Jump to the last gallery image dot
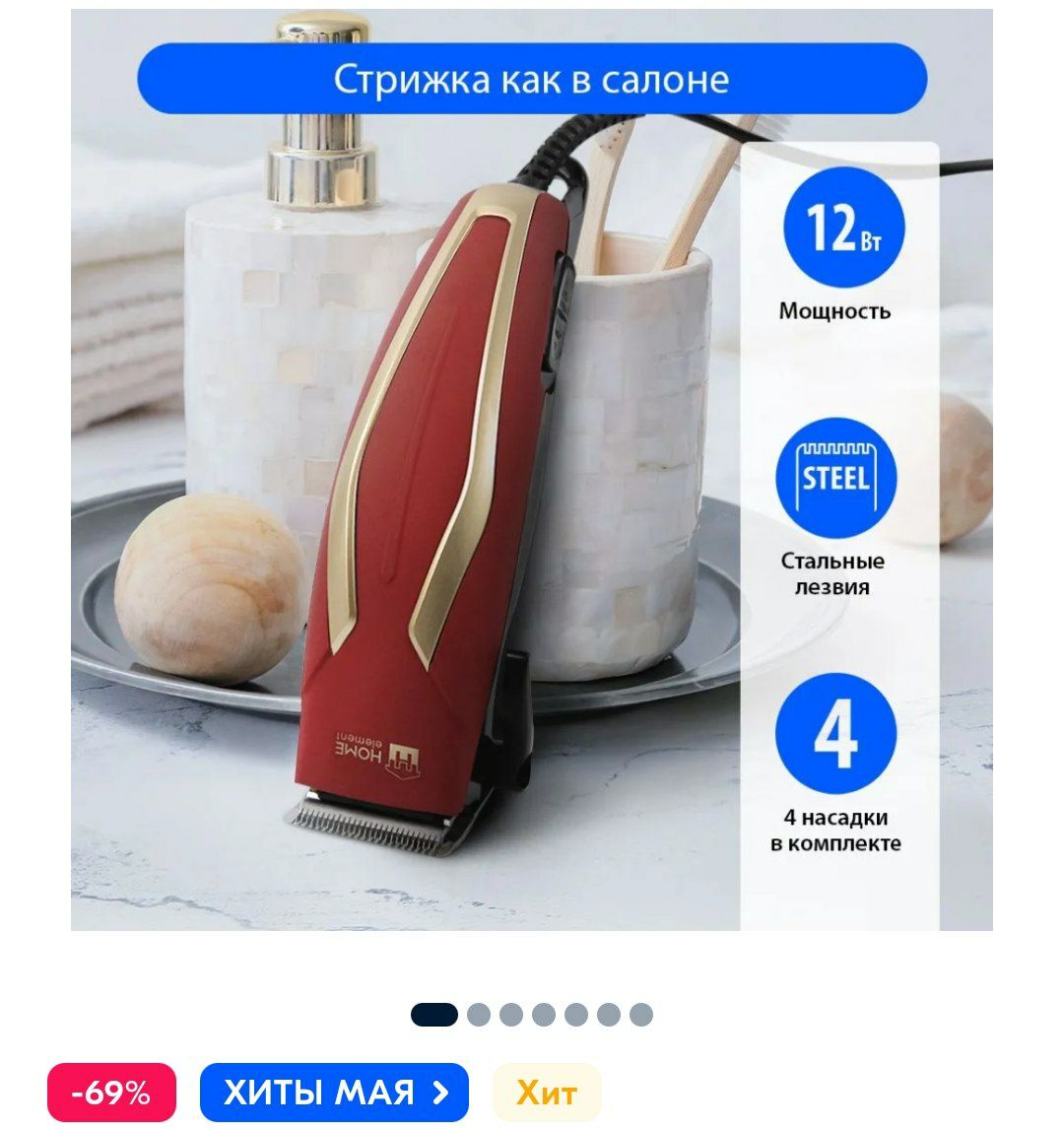 point(641,1015)
